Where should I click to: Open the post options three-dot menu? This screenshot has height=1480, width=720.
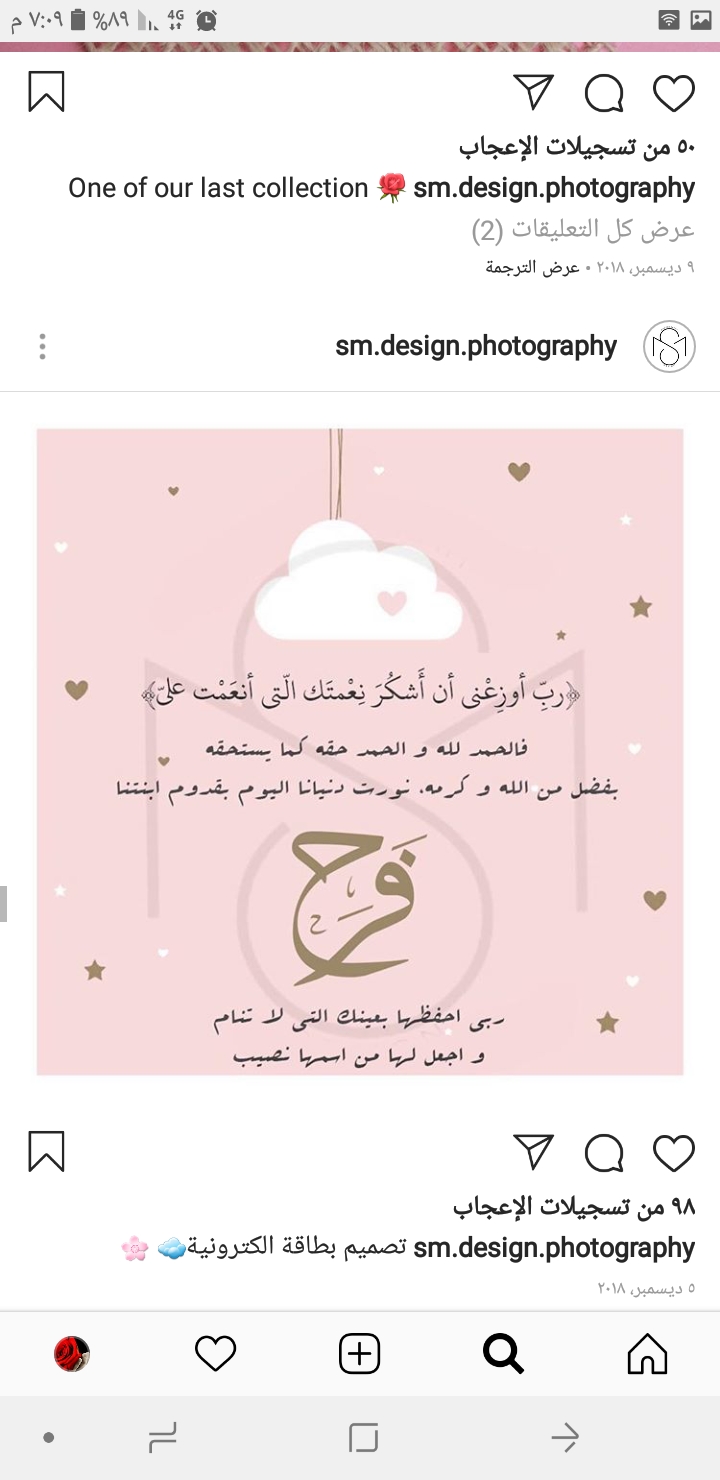[42, 347]
